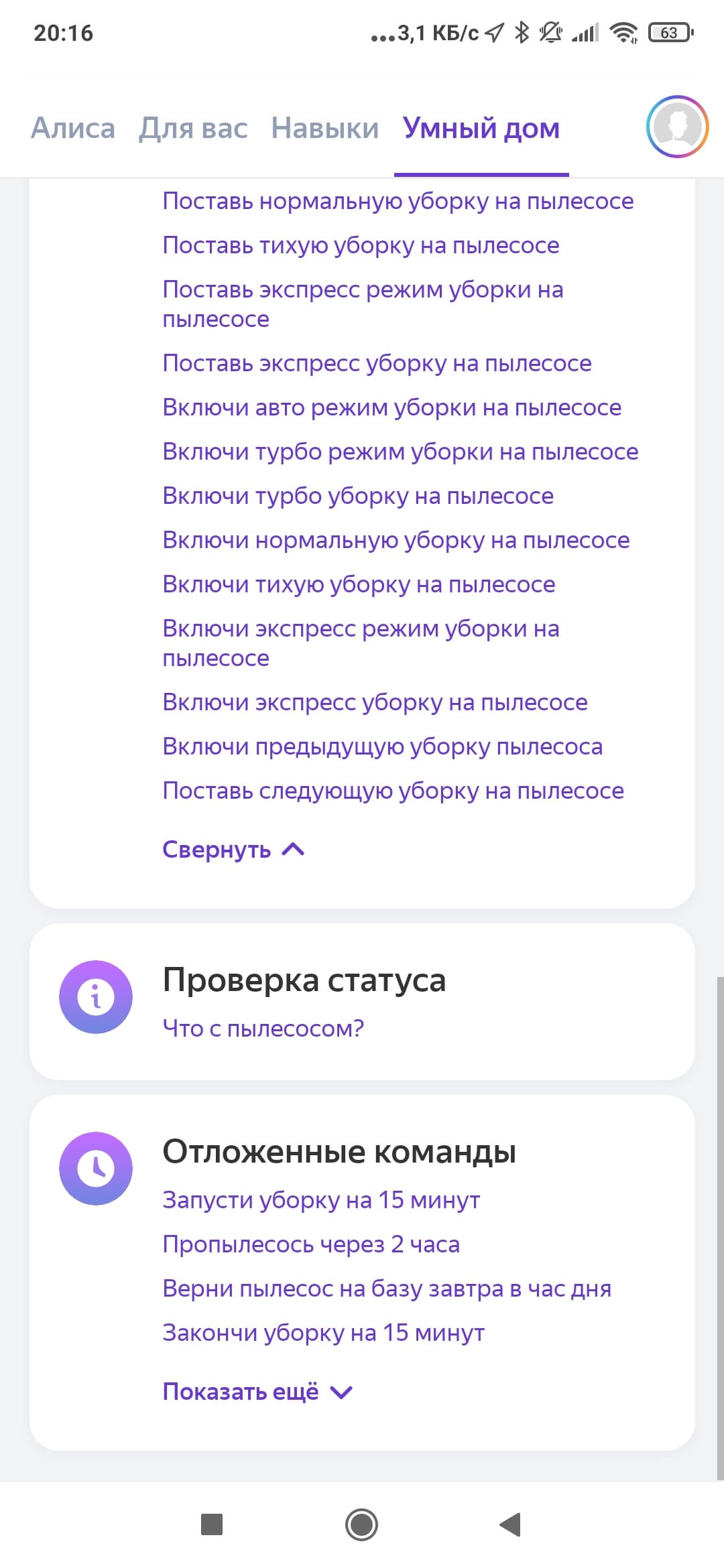Select Запусти уборку на 15 минут
This screenshot has height=1568, width=724.
(321, 1200)
